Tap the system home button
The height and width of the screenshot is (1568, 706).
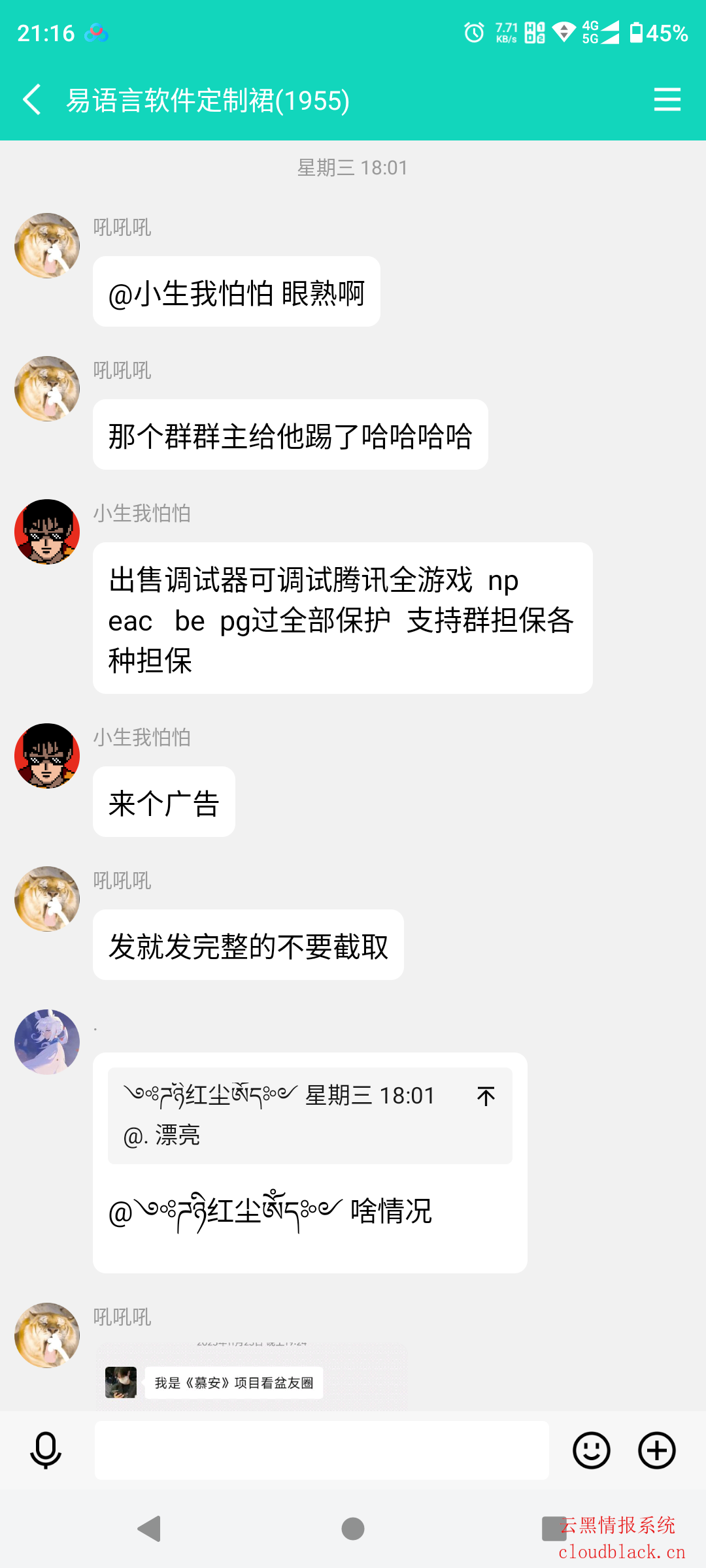(353, 1529)
